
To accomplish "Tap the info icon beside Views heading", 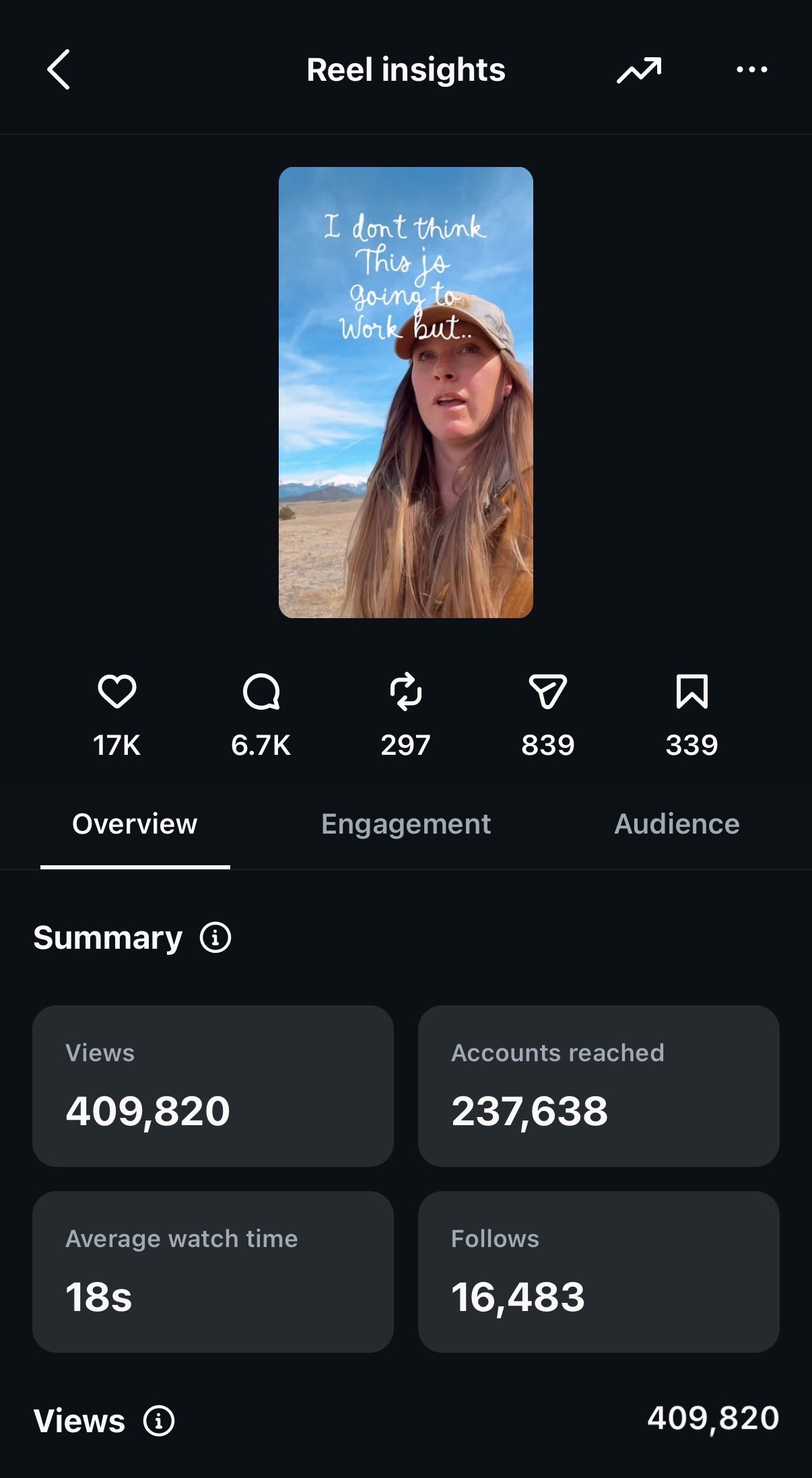I will [x=159, y=1421].
